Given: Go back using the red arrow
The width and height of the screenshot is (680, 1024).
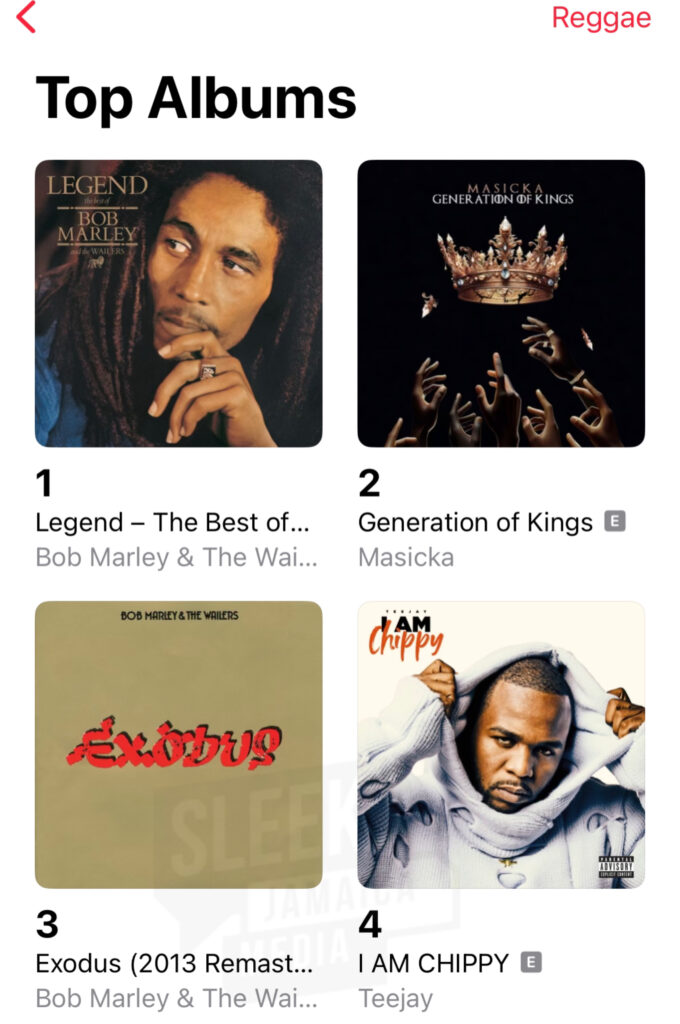Looking at the screenshot, I should 26,18.
